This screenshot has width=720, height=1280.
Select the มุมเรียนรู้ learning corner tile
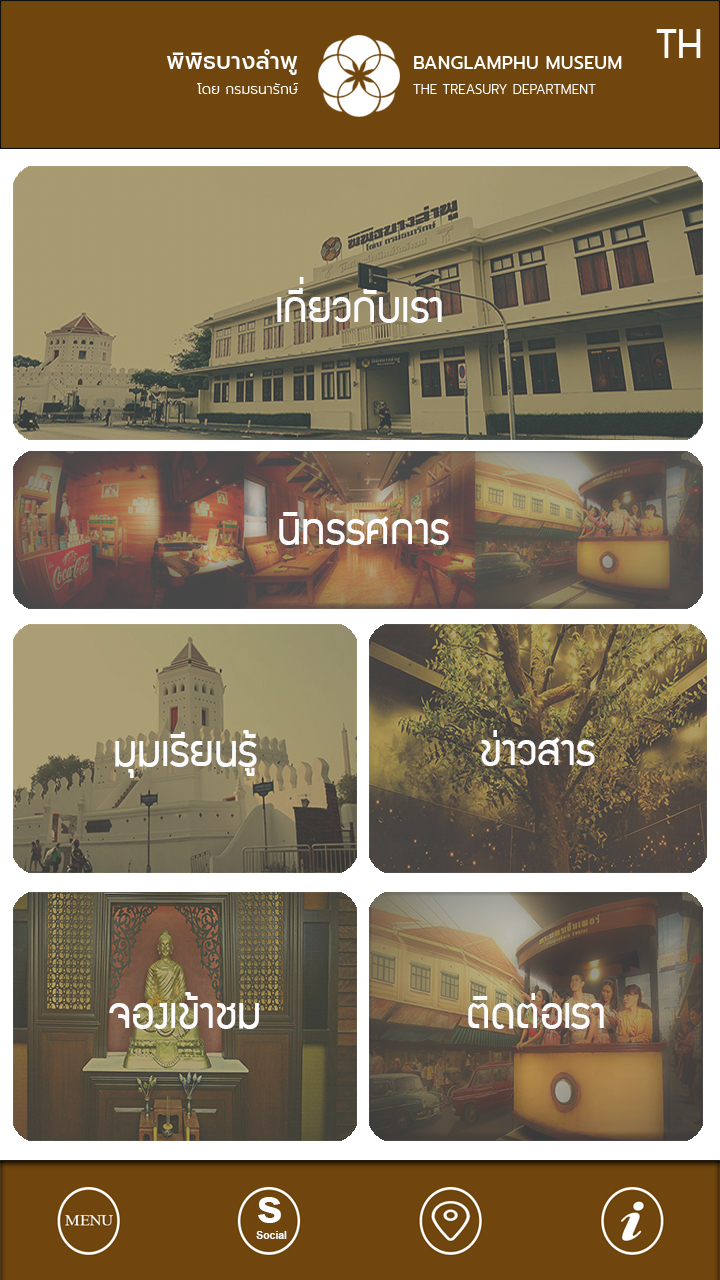(185, 749)
